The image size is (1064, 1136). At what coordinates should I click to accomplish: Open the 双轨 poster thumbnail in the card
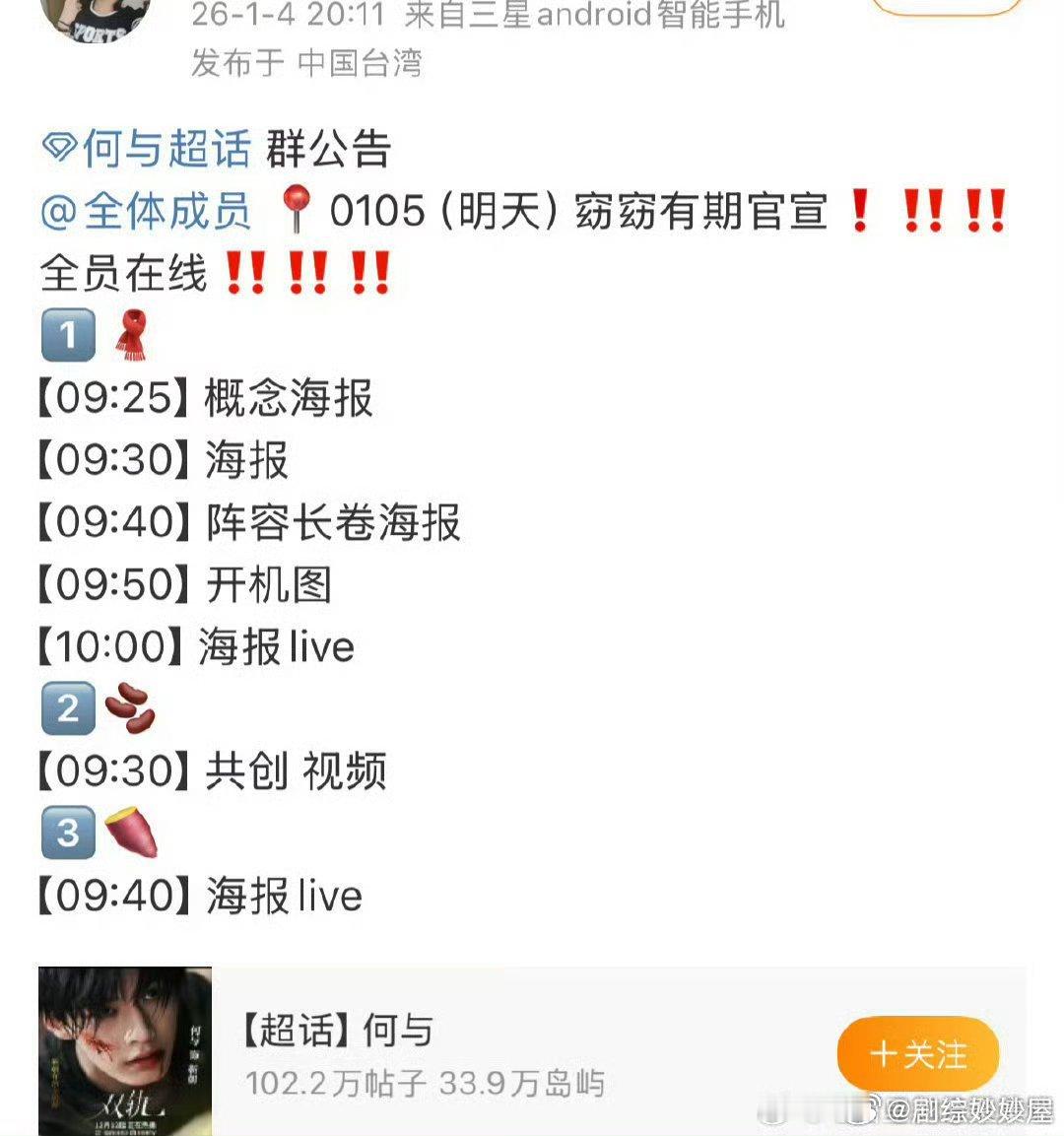pyautogui.click(x=126, y=1047)
